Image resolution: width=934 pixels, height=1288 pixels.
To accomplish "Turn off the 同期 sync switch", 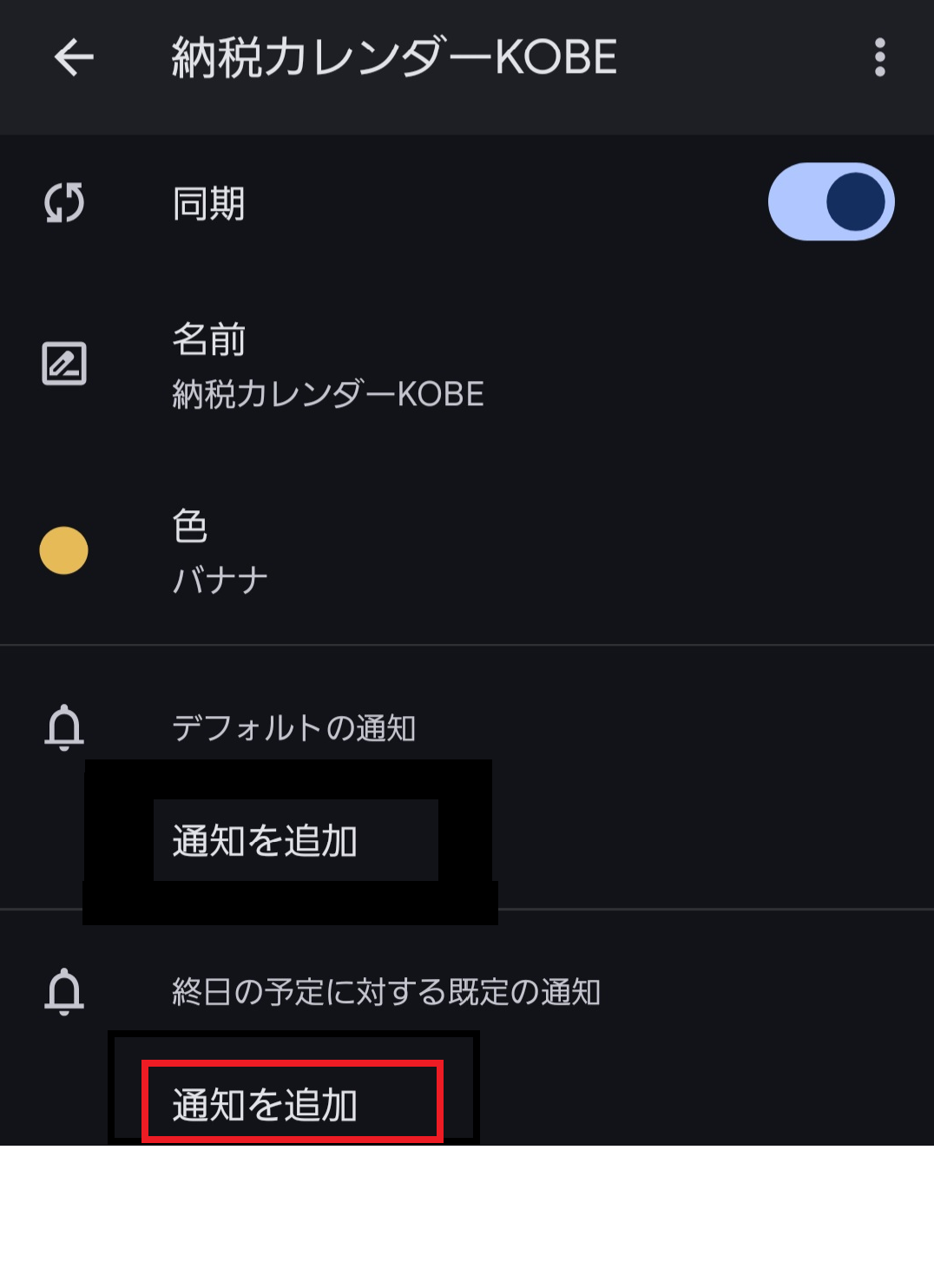I will 830,202.
